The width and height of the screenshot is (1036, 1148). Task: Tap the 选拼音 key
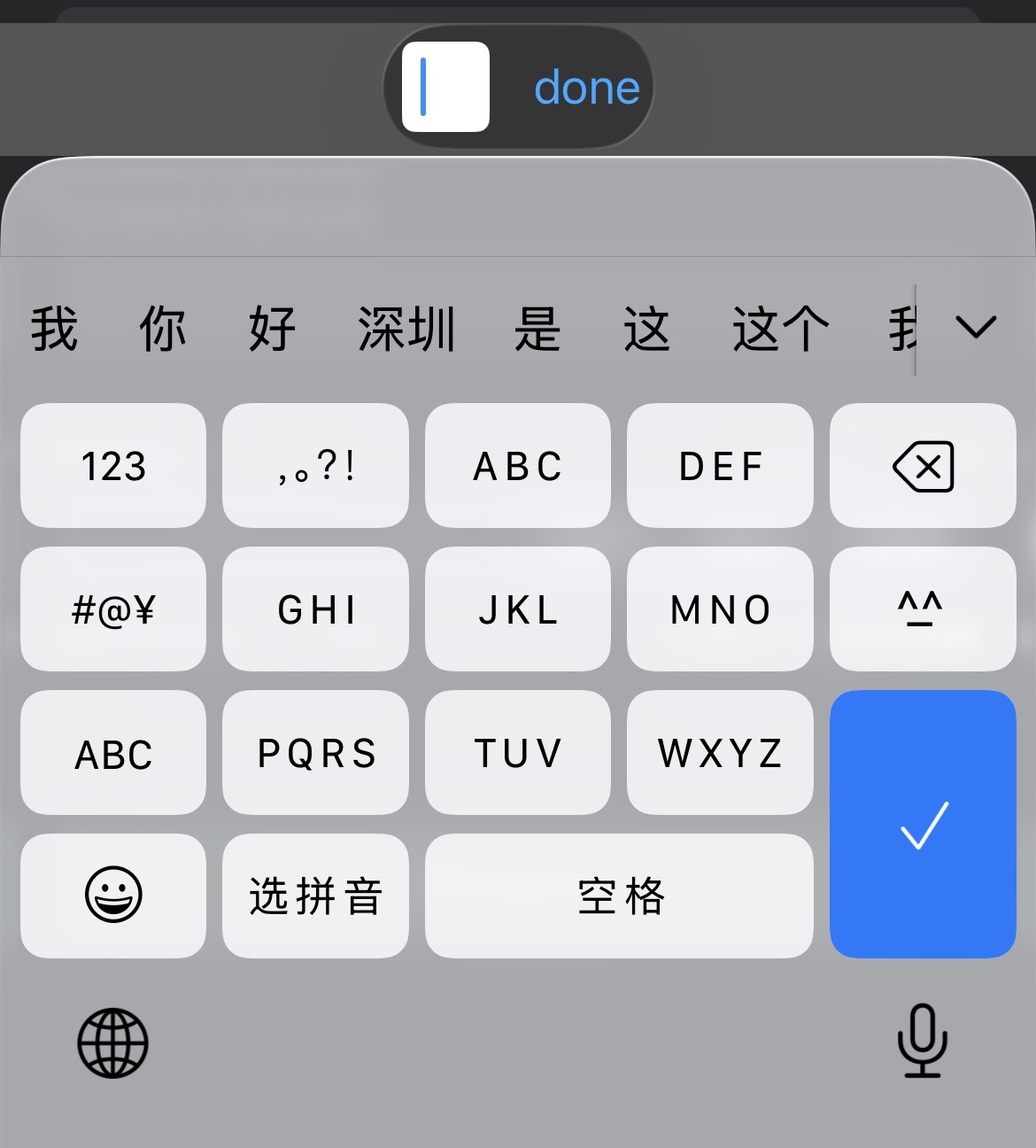315,896
